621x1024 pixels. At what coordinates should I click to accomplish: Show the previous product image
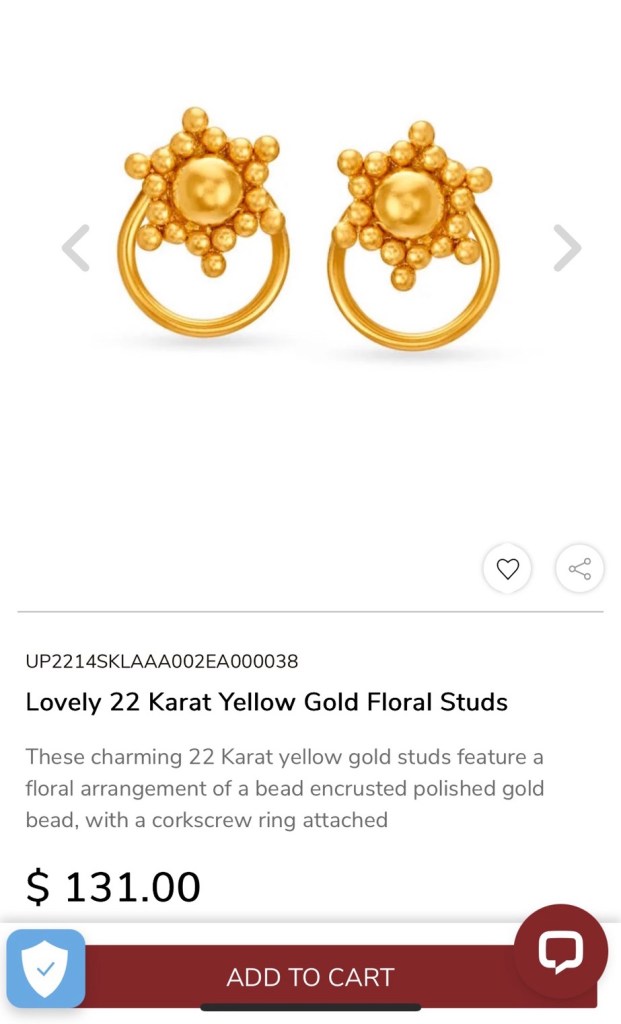point(76,248)
